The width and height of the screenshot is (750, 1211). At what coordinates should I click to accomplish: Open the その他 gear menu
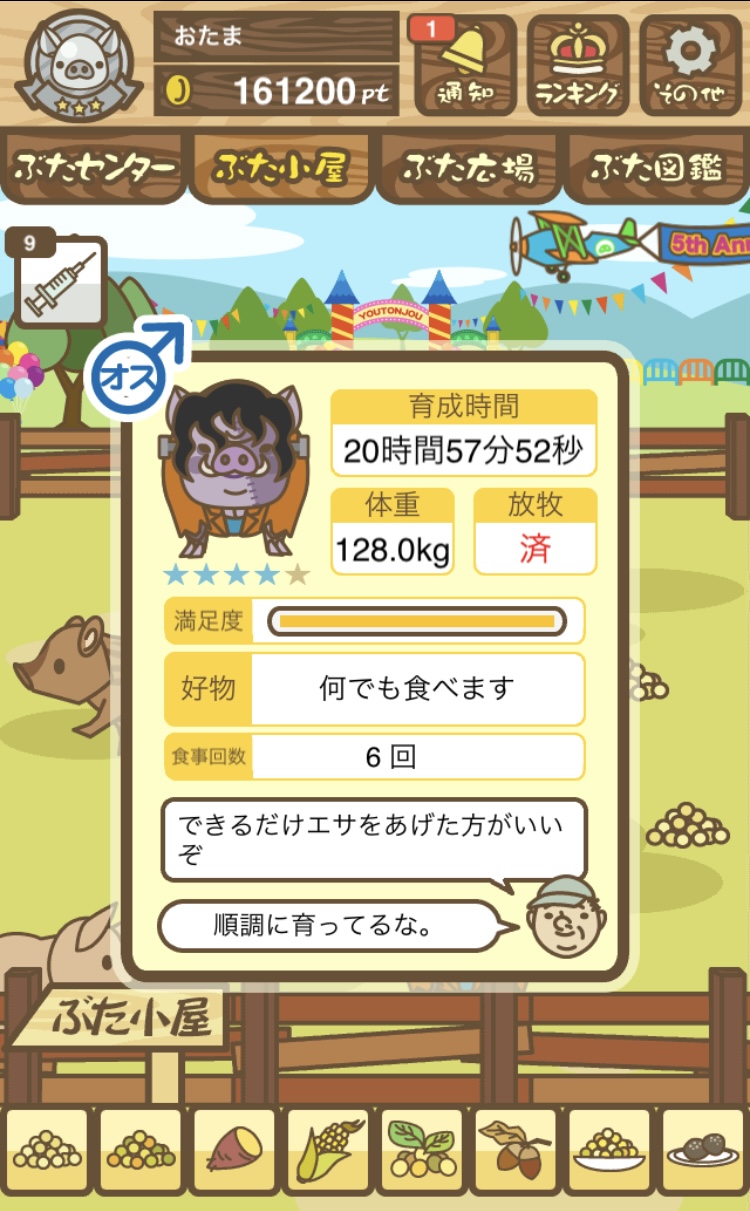tap(691, 64)
